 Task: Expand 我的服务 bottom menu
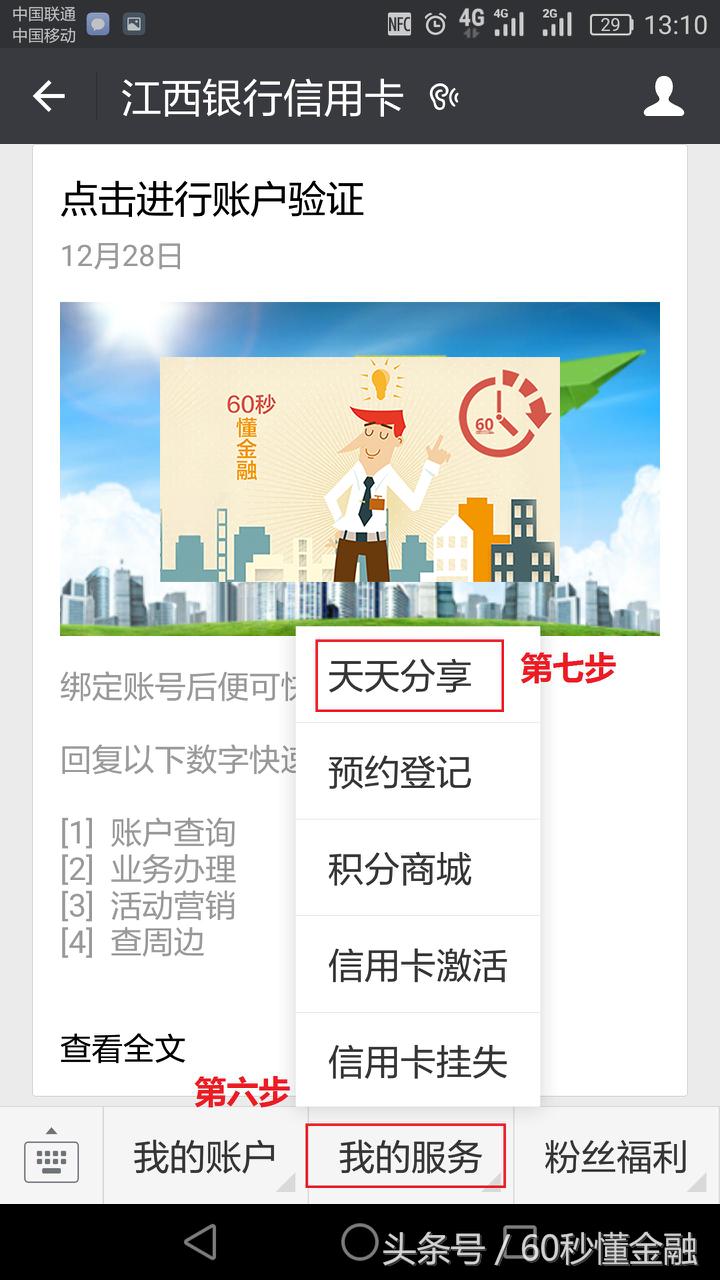point(406,1155)
